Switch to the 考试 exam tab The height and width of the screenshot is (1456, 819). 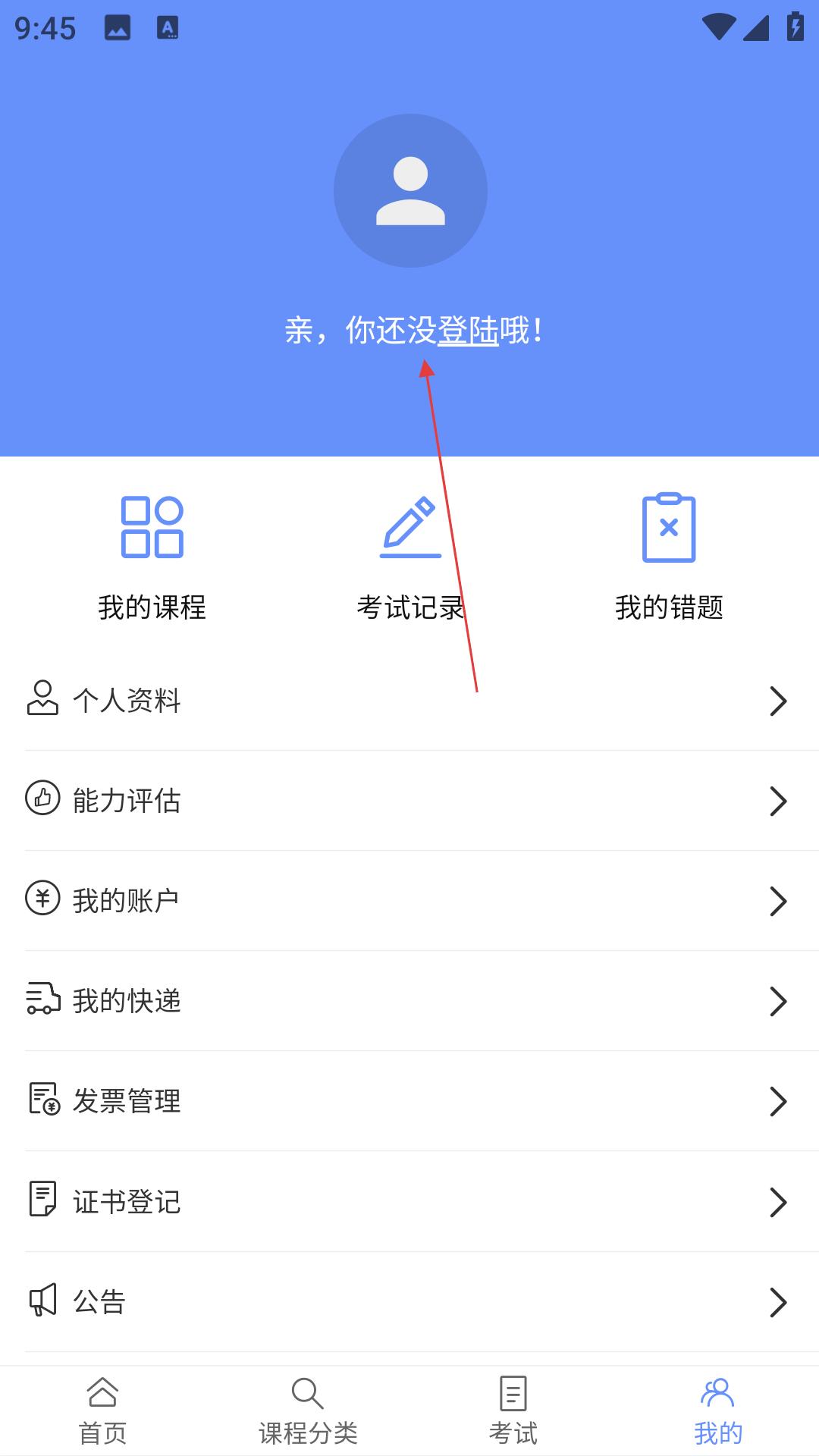[x=513, y=1412]
